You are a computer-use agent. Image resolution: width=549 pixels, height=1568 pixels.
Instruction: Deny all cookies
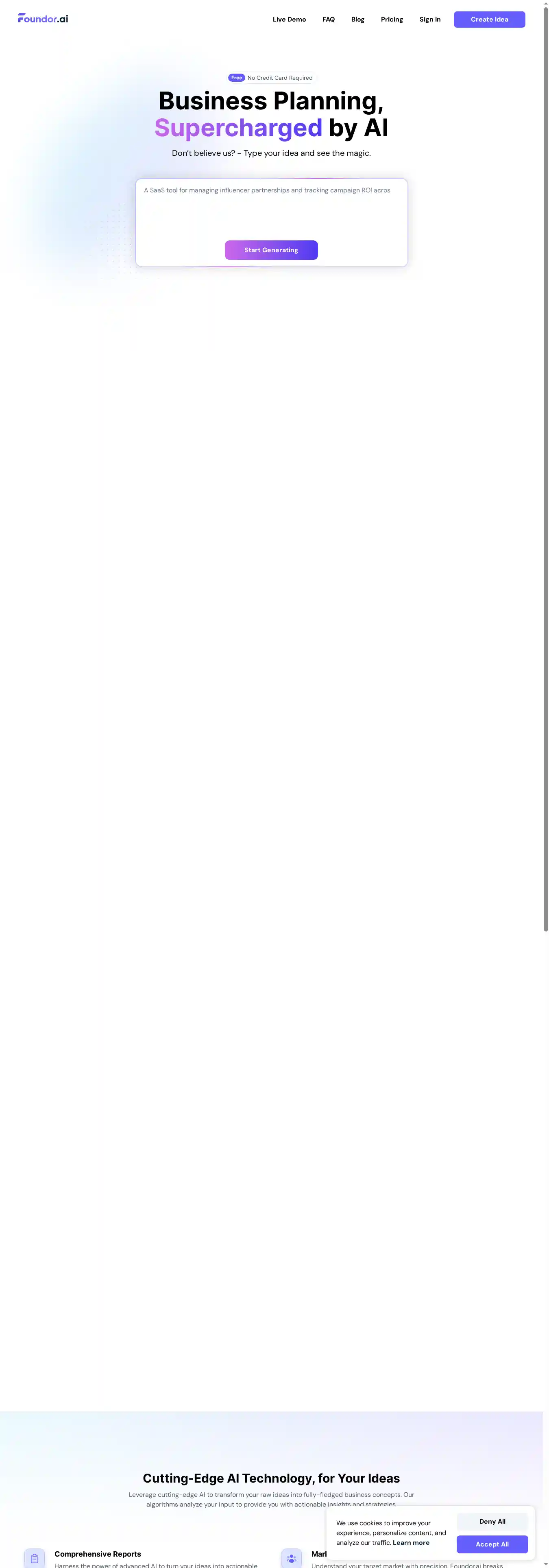tap(492, 1521)
